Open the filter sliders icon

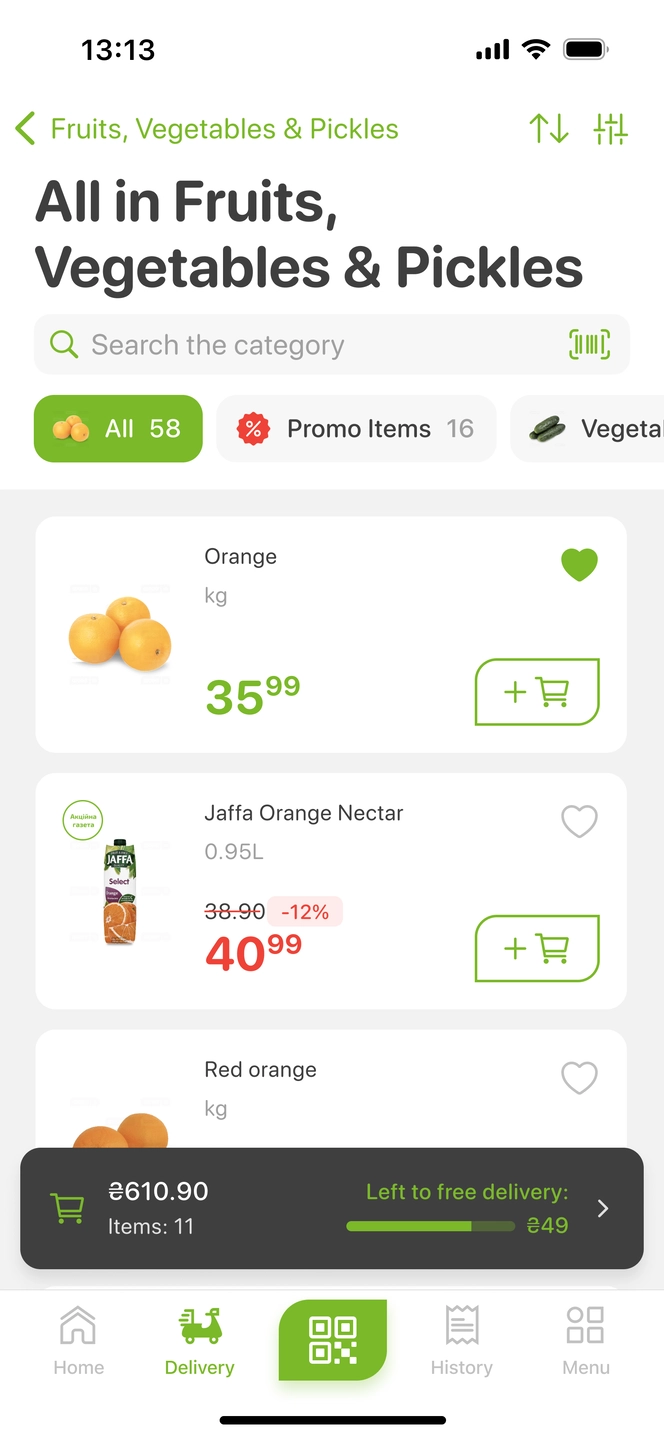tap(610, 129)
